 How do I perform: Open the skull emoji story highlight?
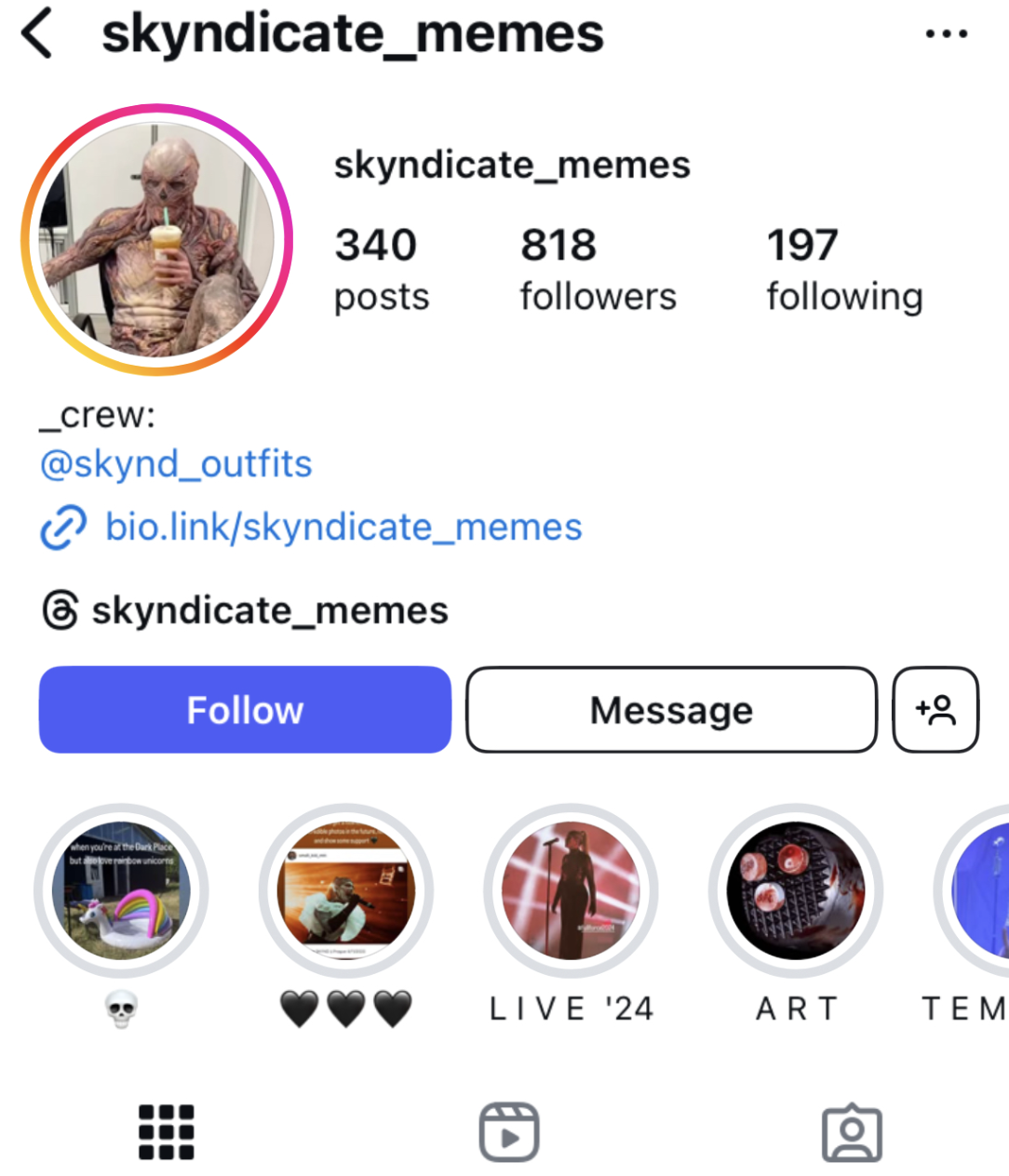click(121, 891)
